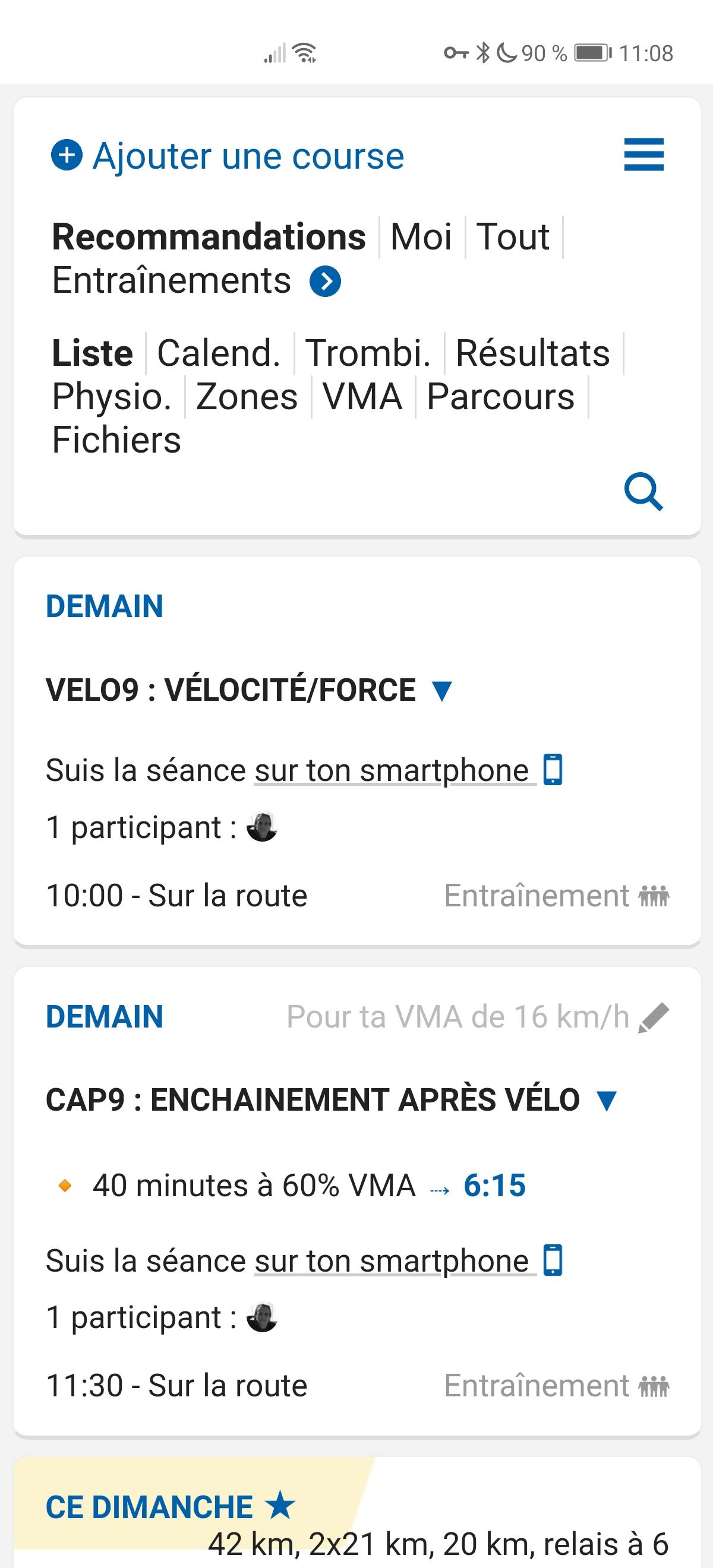Show the Résultats tab

click(x=532, y=353)
